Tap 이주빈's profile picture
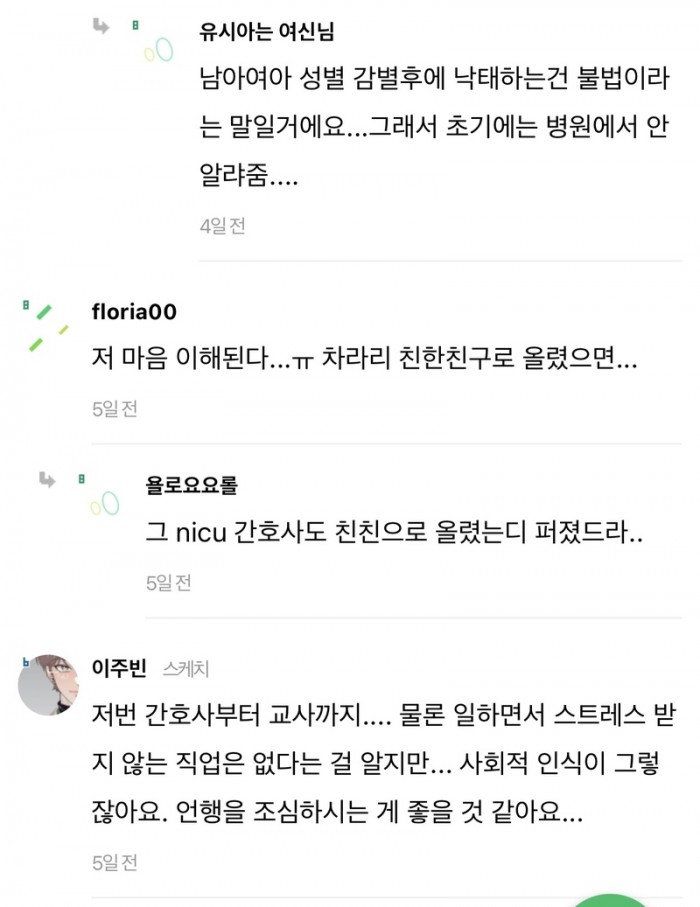 pos(49,685)
